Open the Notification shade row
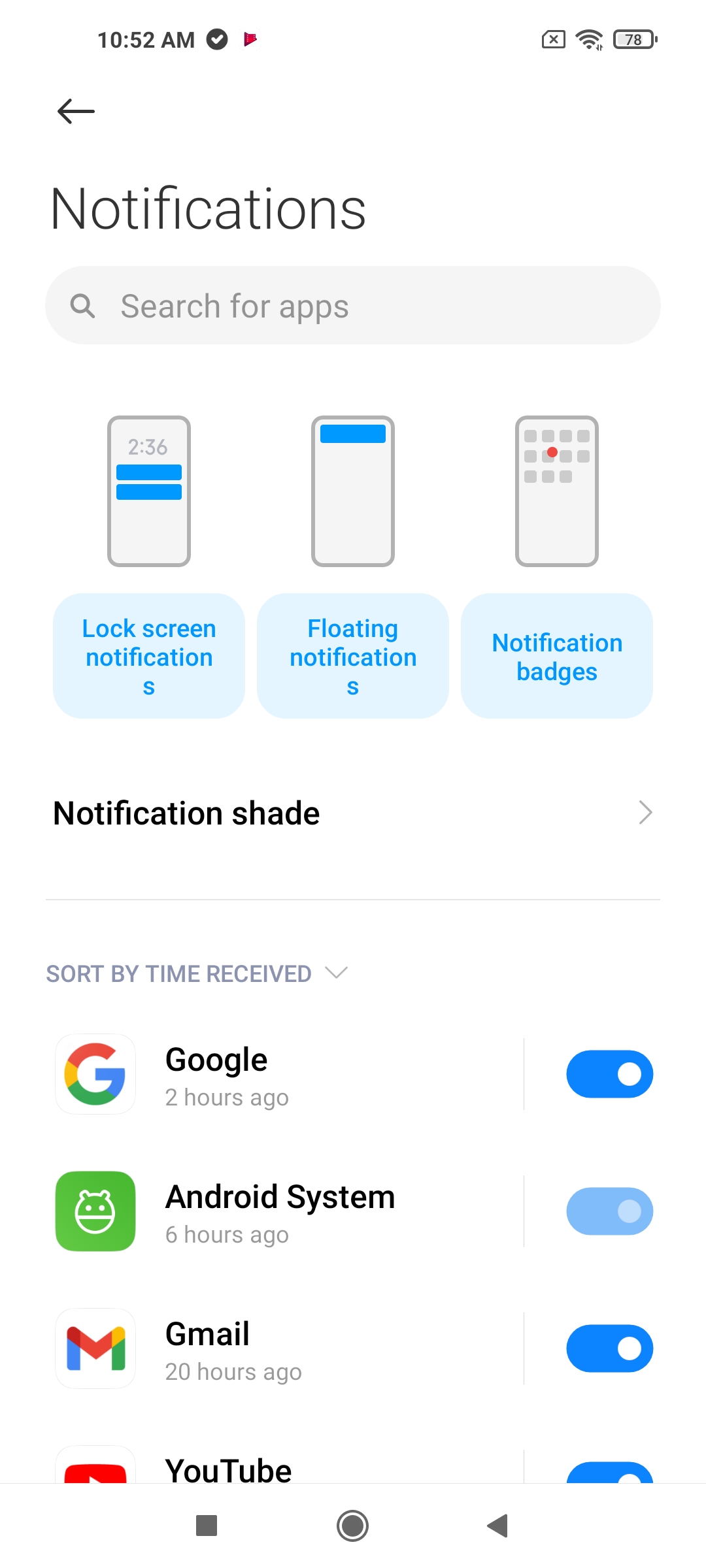This screenshot has height=1568, width=706. click(x=353, y=813)
